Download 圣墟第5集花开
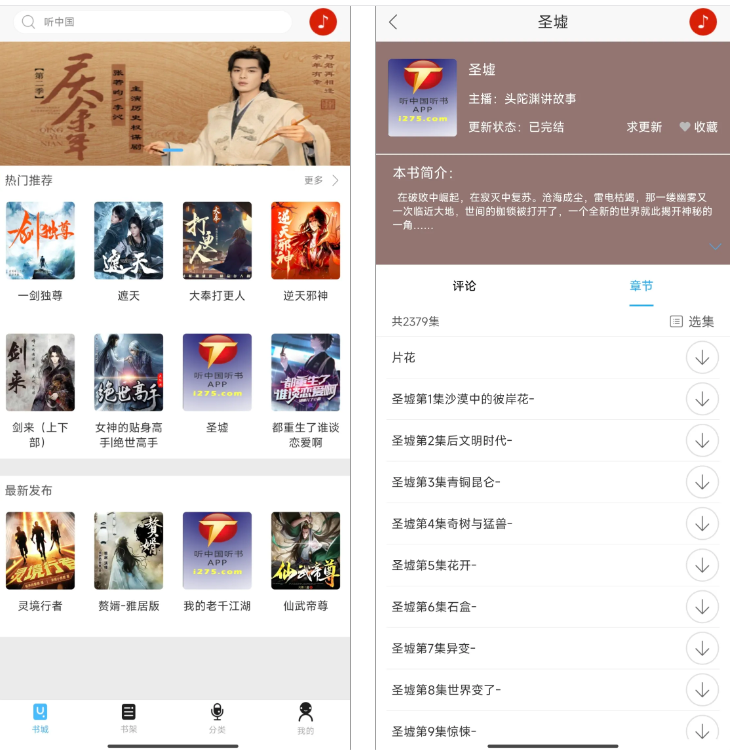Screen dimensions: 730x750 (x=702, y=565)
